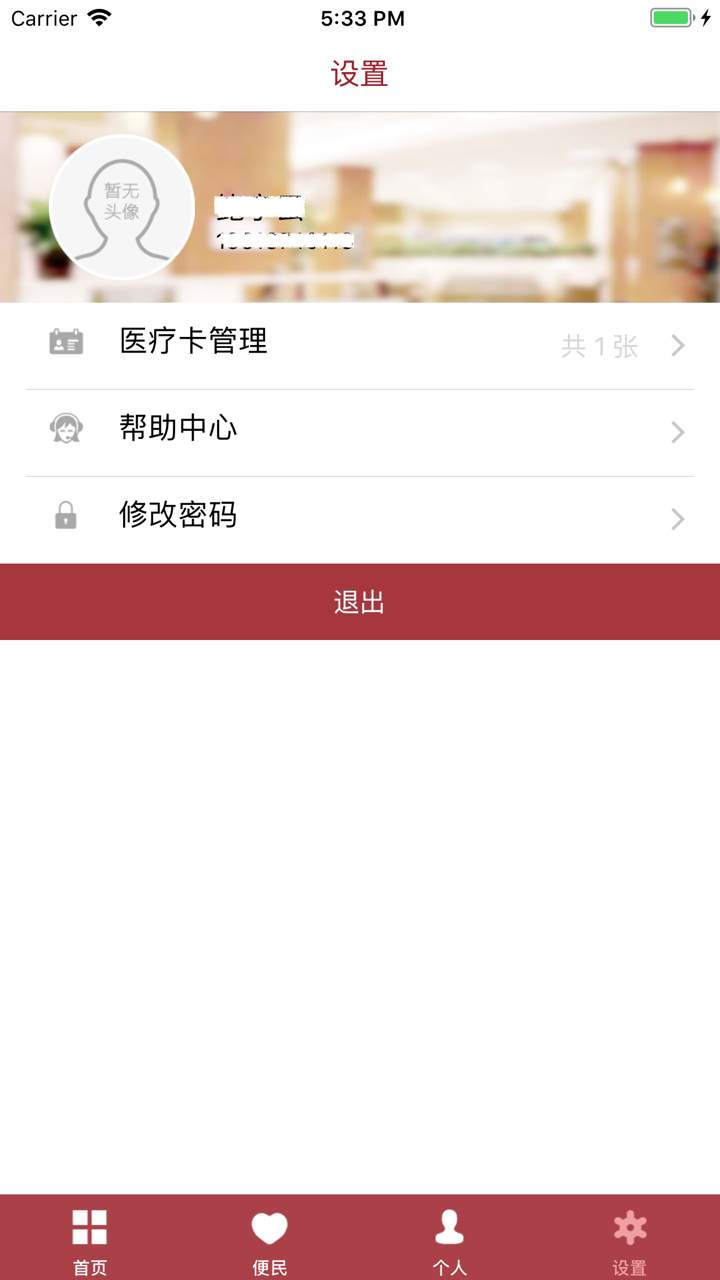Select the medical card icon next to 医疗卡管理
The image size is (720, 1280).
coord(65,341)
